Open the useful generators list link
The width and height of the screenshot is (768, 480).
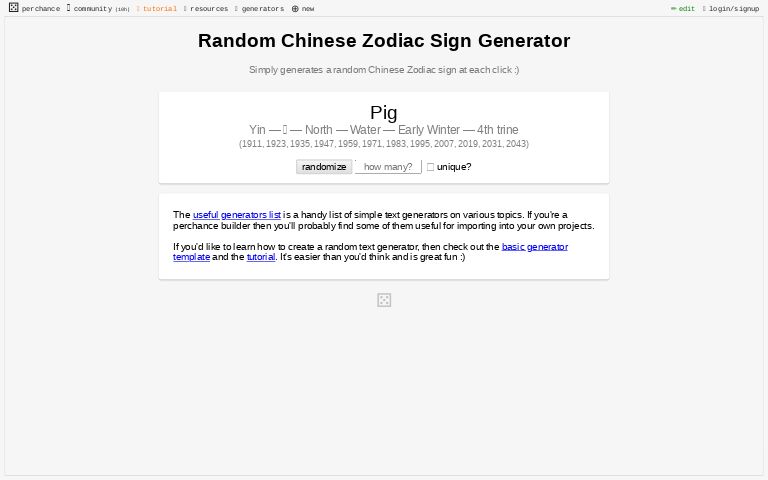(236, 215)
